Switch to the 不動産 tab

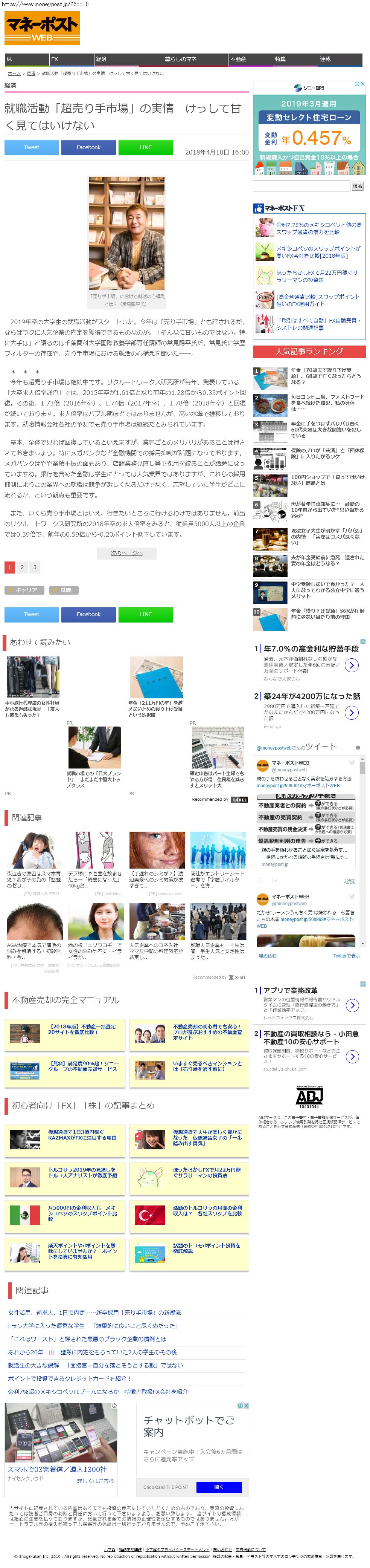250,59
